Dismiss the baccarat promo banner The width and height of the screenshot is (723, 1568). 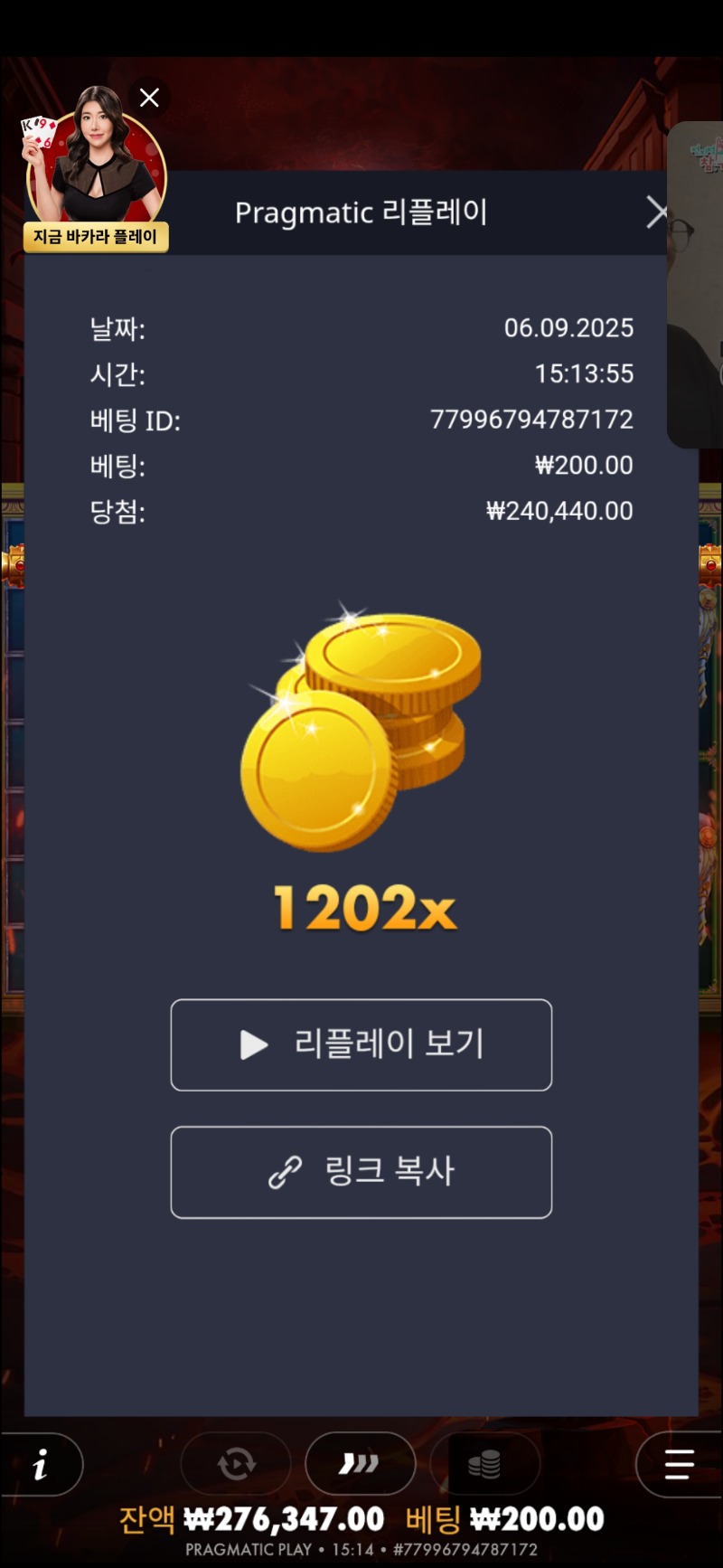149,98
